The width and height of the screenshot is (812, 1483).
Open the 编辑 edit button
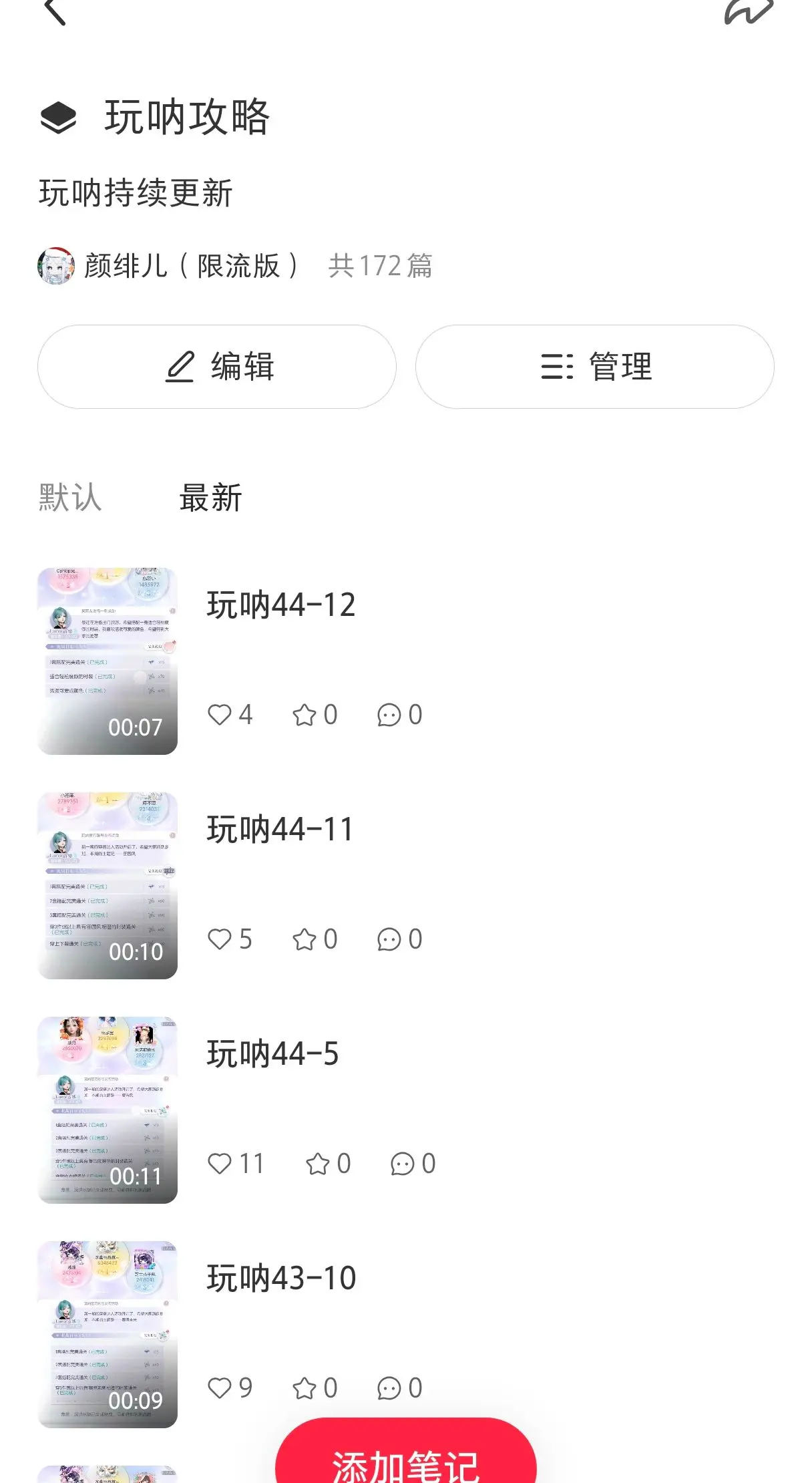click(217, 367)
